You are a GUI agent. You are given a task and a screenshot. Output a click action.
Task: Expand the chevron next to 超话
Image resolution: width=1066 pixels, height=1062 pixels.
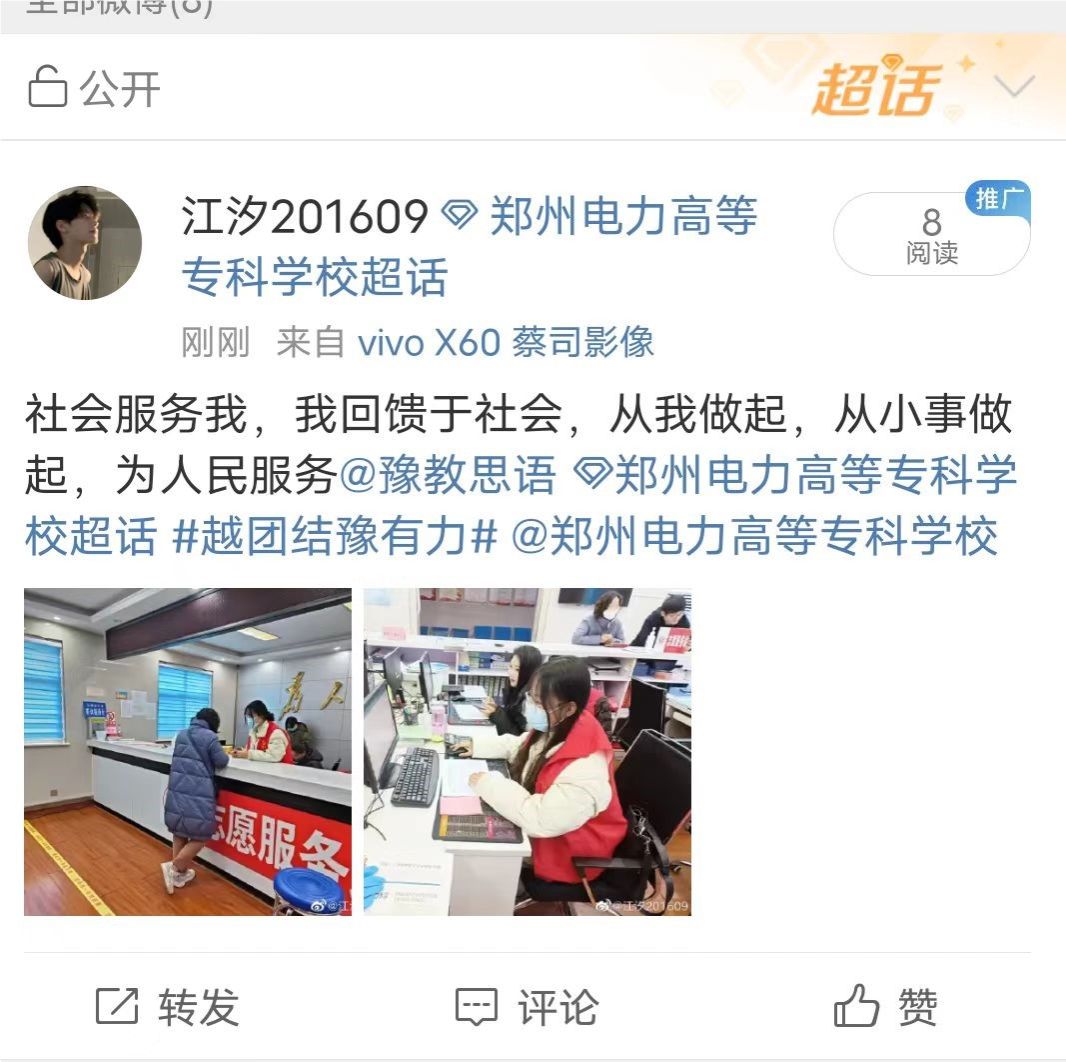tap(1014, 88)
